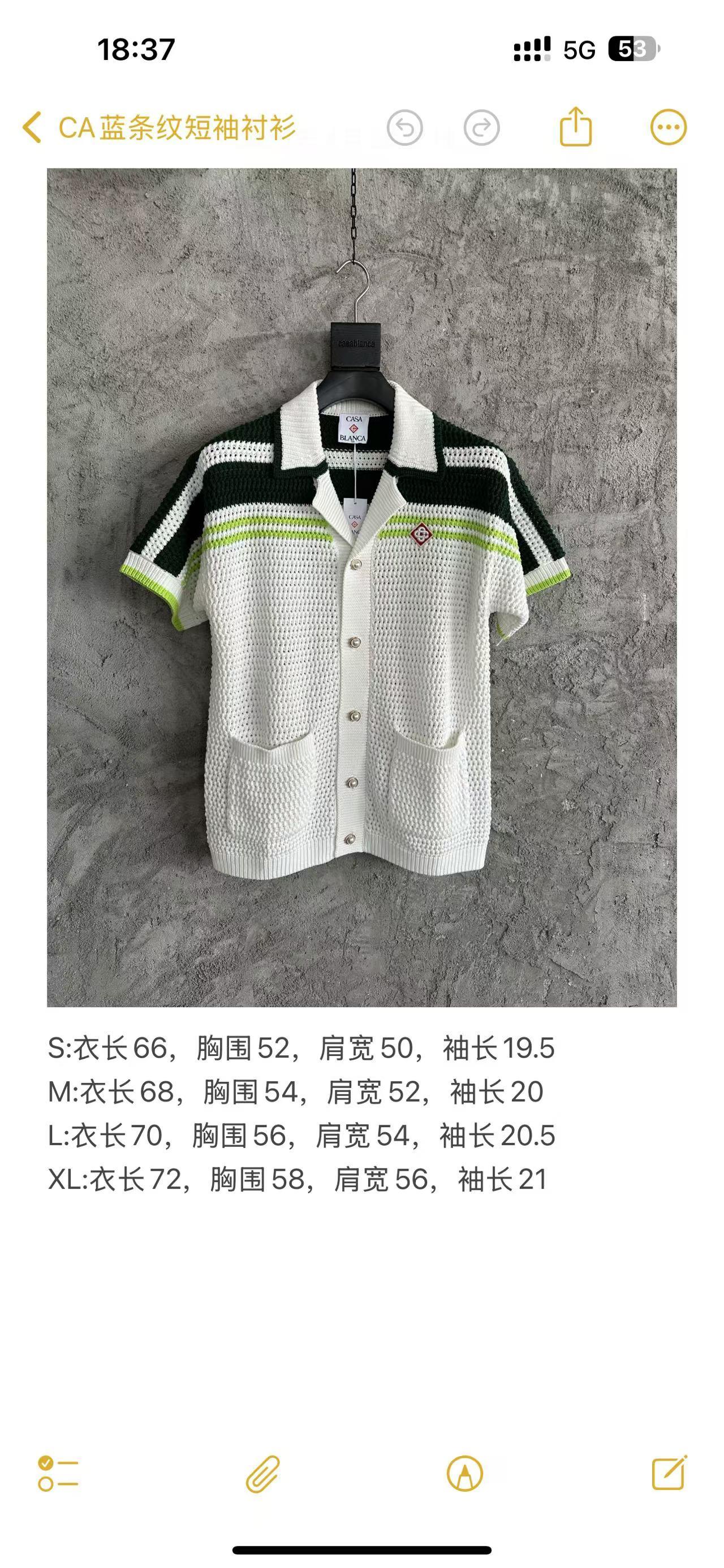Compose a new note
The height and width of the screenshot is (1568, 724).
669,1474
